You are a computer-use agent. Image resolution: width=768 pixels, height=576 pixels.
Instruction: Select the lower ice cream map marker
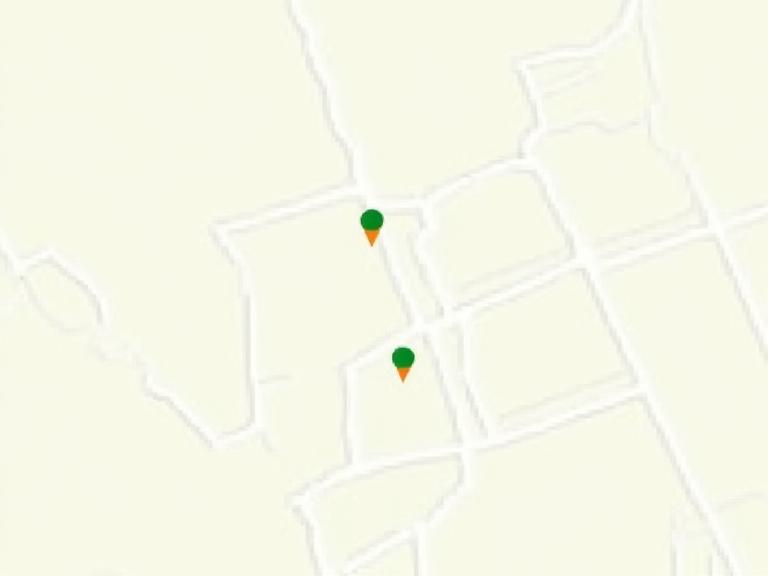point(403,363)
